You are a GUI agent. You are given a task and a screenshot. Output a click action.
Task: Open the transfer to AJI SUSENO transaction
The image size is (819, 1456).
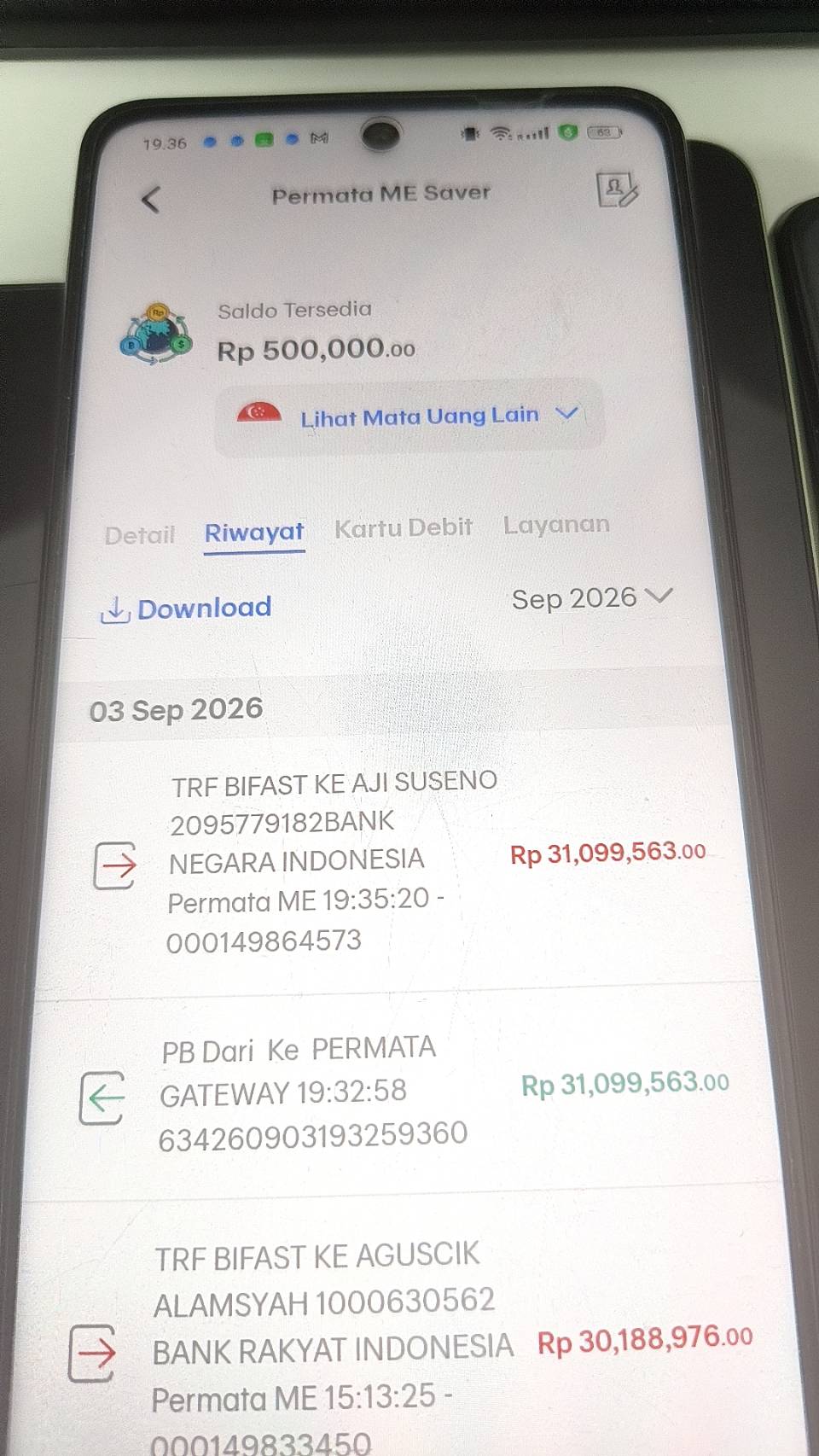(399, 862)
